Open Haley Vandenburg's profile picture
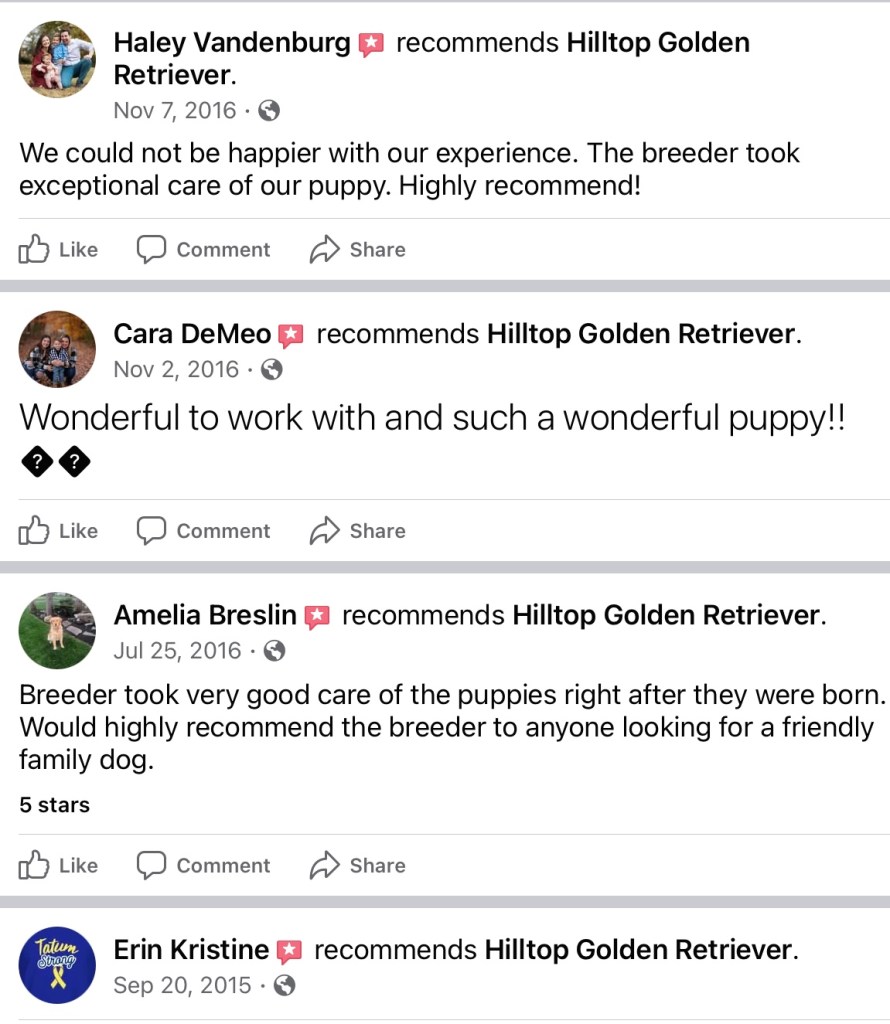 tap(57, 60)
